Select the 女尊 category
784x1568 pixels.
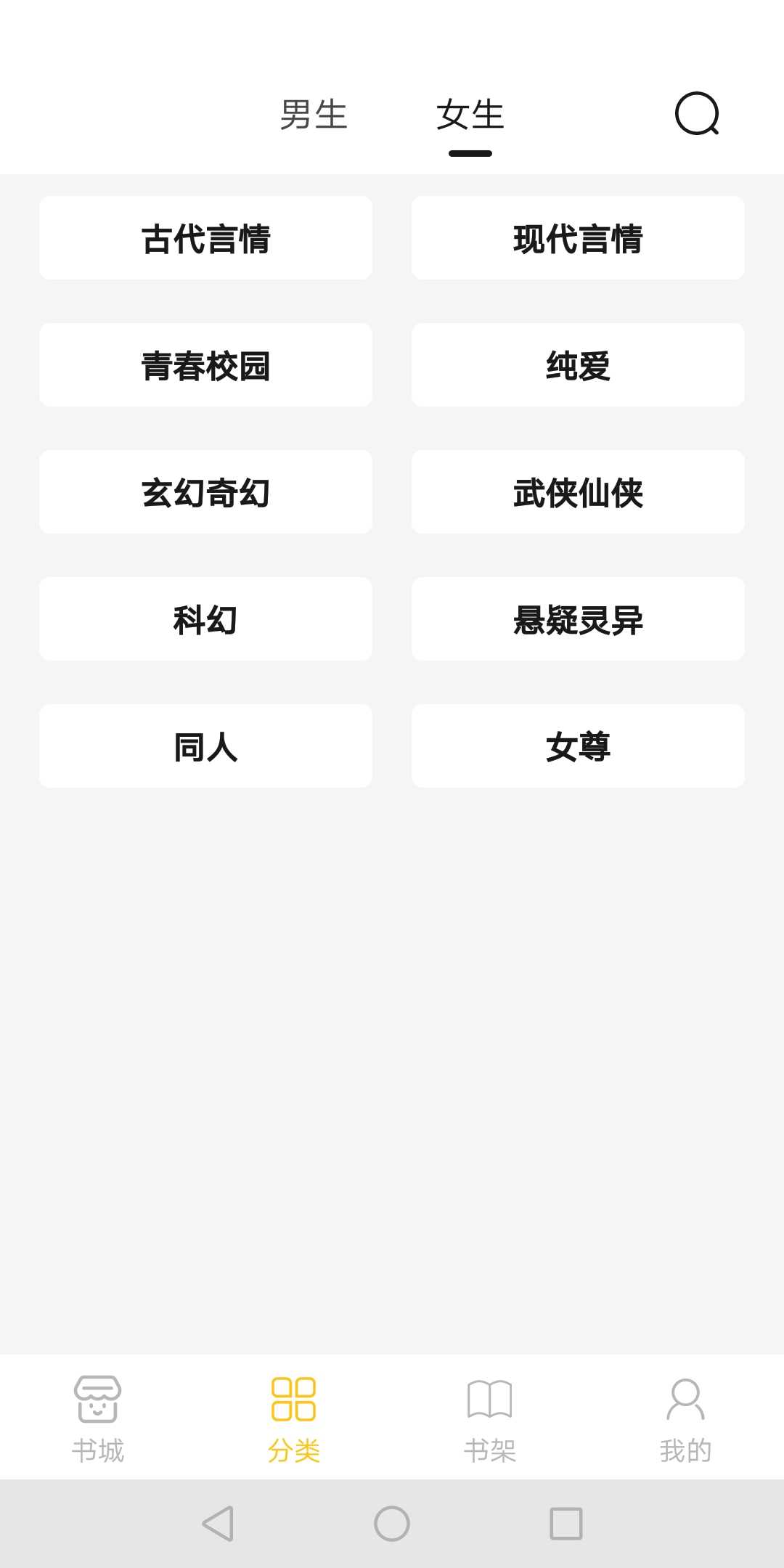pyautogui.click(x=578, y=746)
